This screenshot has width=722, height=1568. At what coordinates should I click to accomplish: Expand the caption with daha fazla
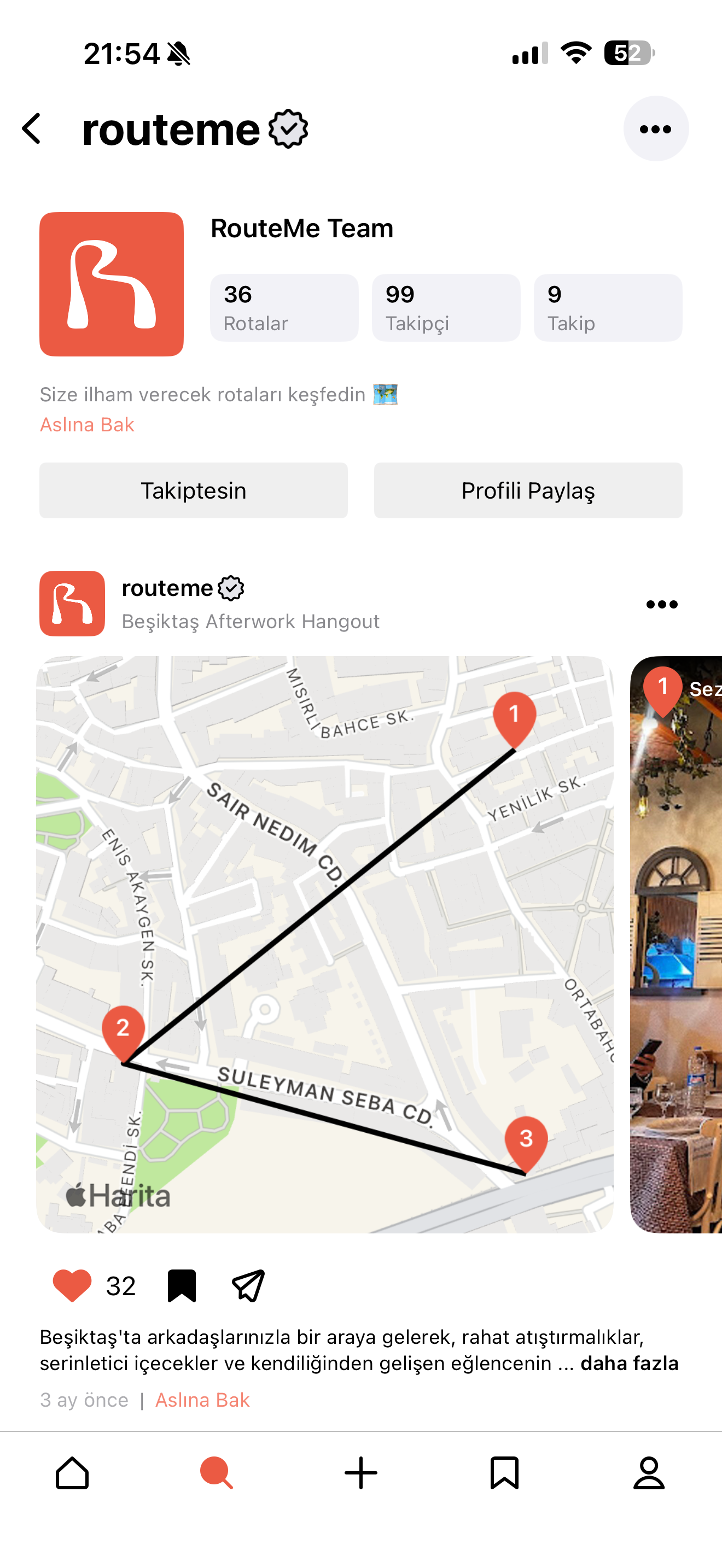[x=629, y=1364]
